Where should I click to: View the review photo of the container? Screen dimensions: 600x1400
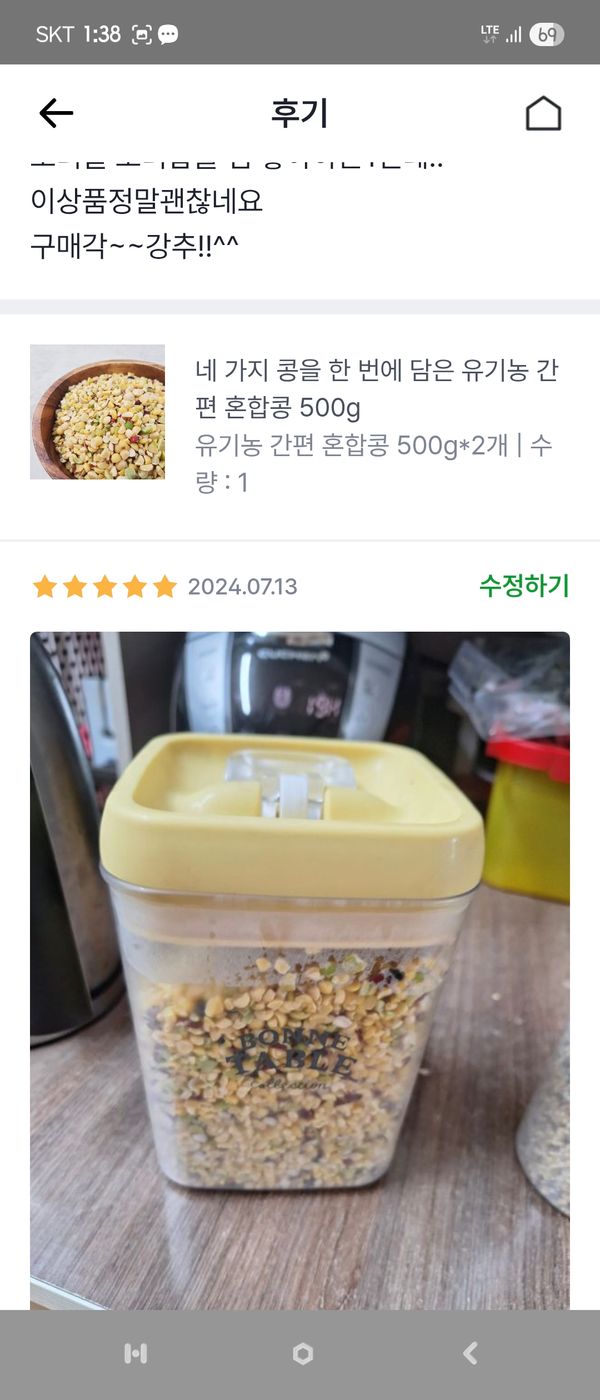pyautogui.click(x=300, y=970)
